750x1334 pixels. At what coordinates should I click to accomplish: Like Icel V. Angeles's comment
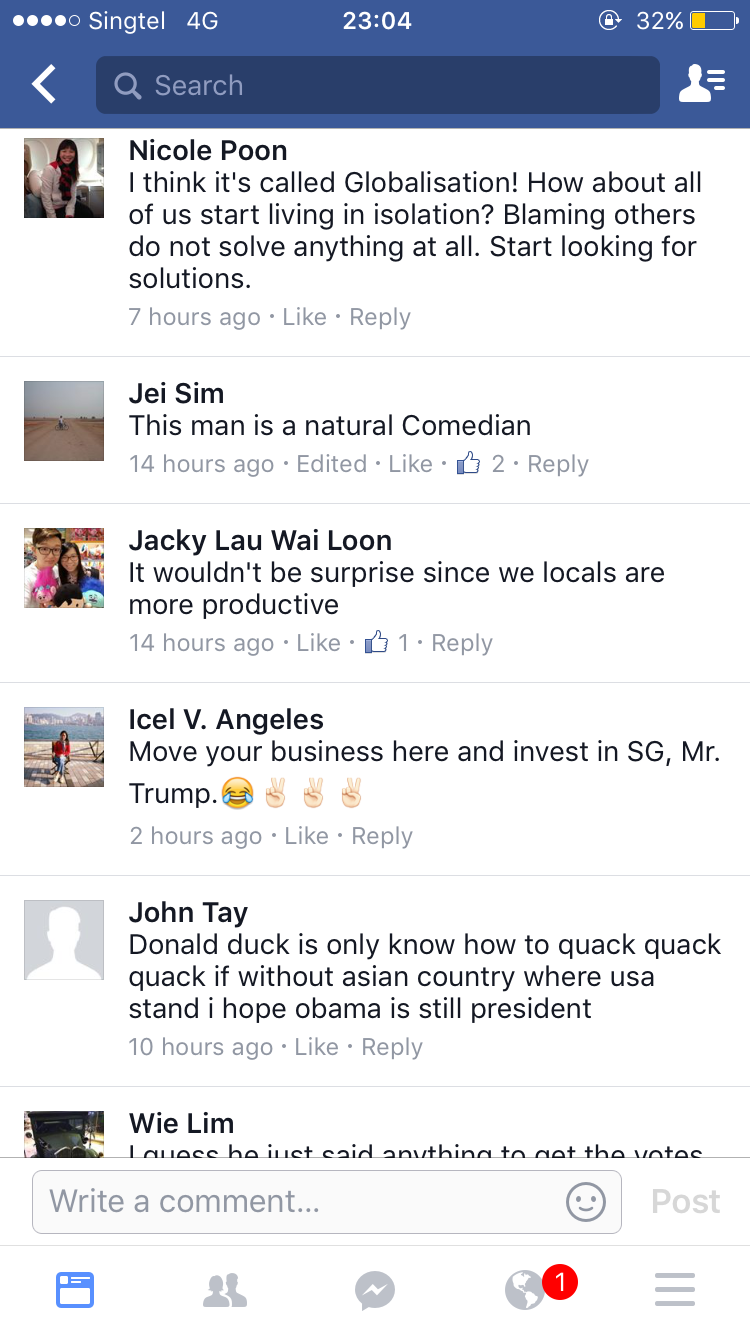coord(306,836)
